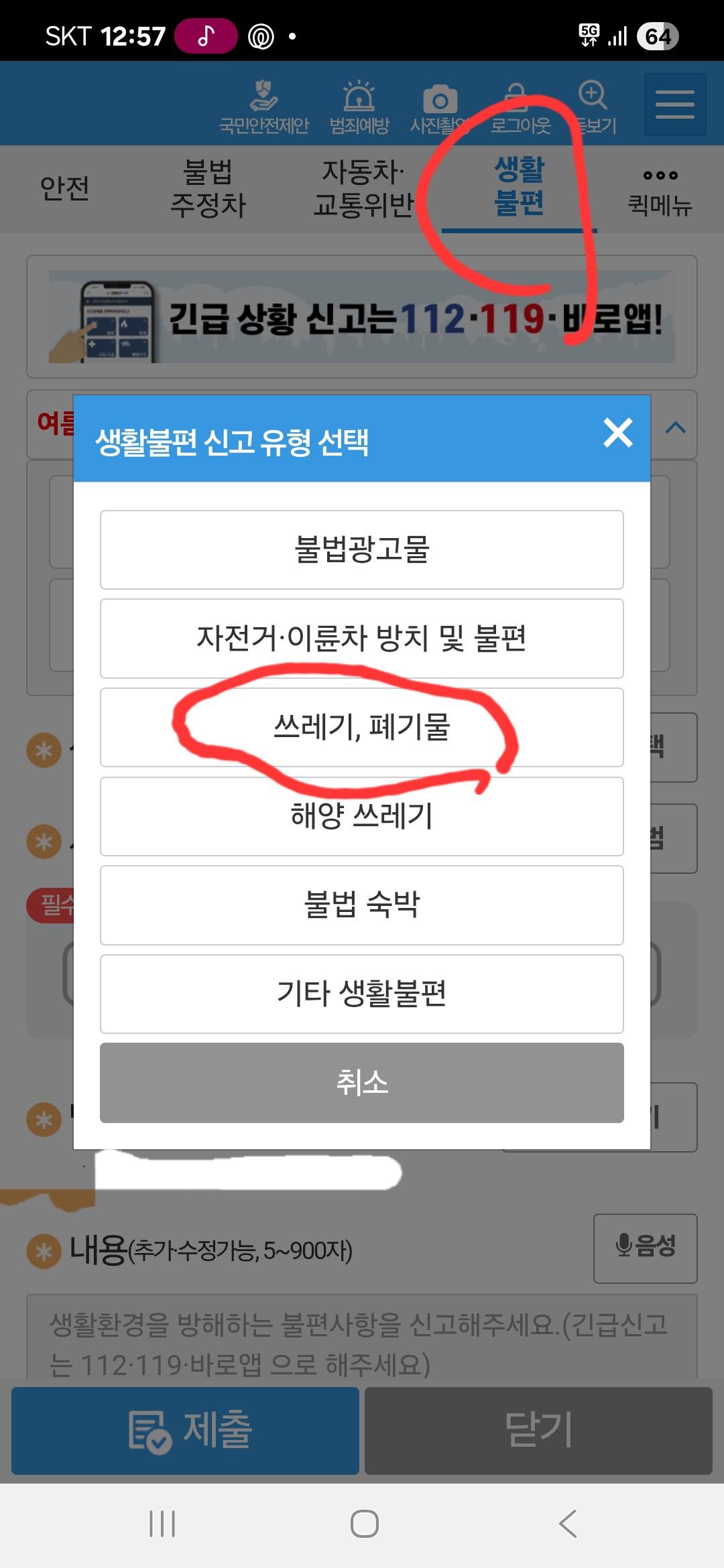This screenshot has width=724, height=1568.
Task: Choose 자전거·이륜차 방치 및 불편 option
Action: [362, 638]
